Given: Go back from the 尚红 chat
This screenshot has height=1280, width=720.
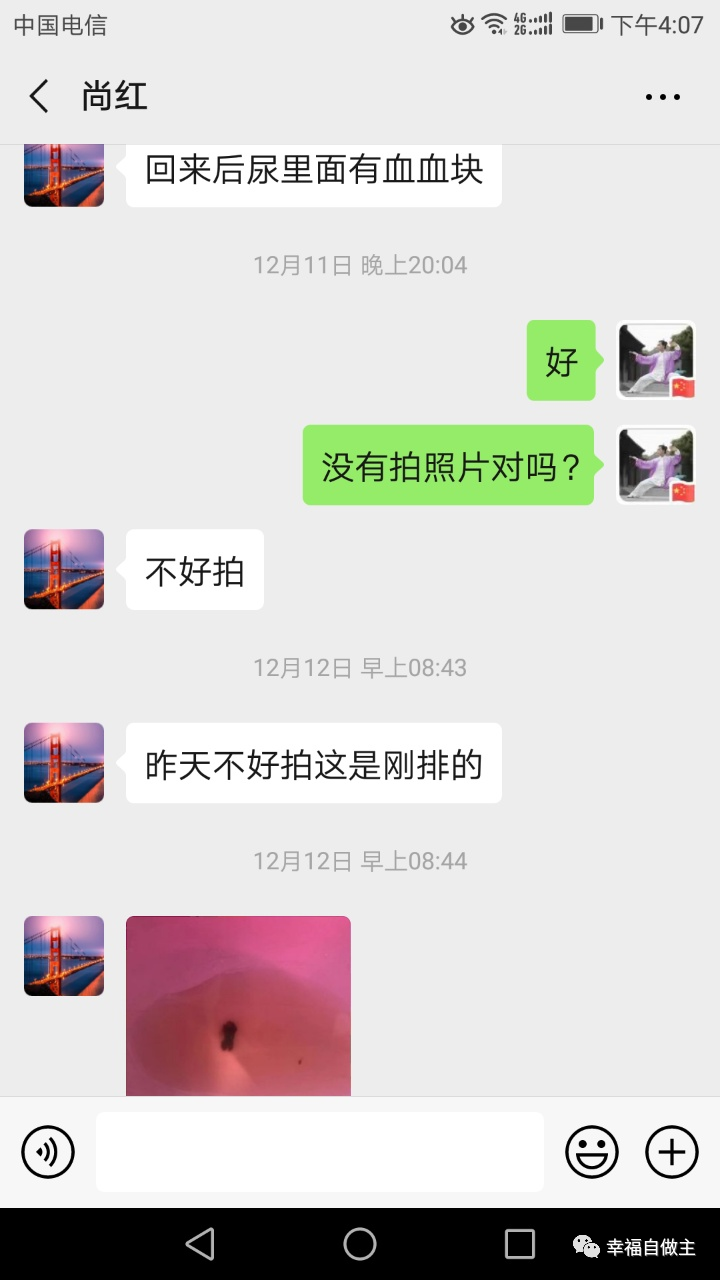Looking at the screenshot, I should 39,97.
